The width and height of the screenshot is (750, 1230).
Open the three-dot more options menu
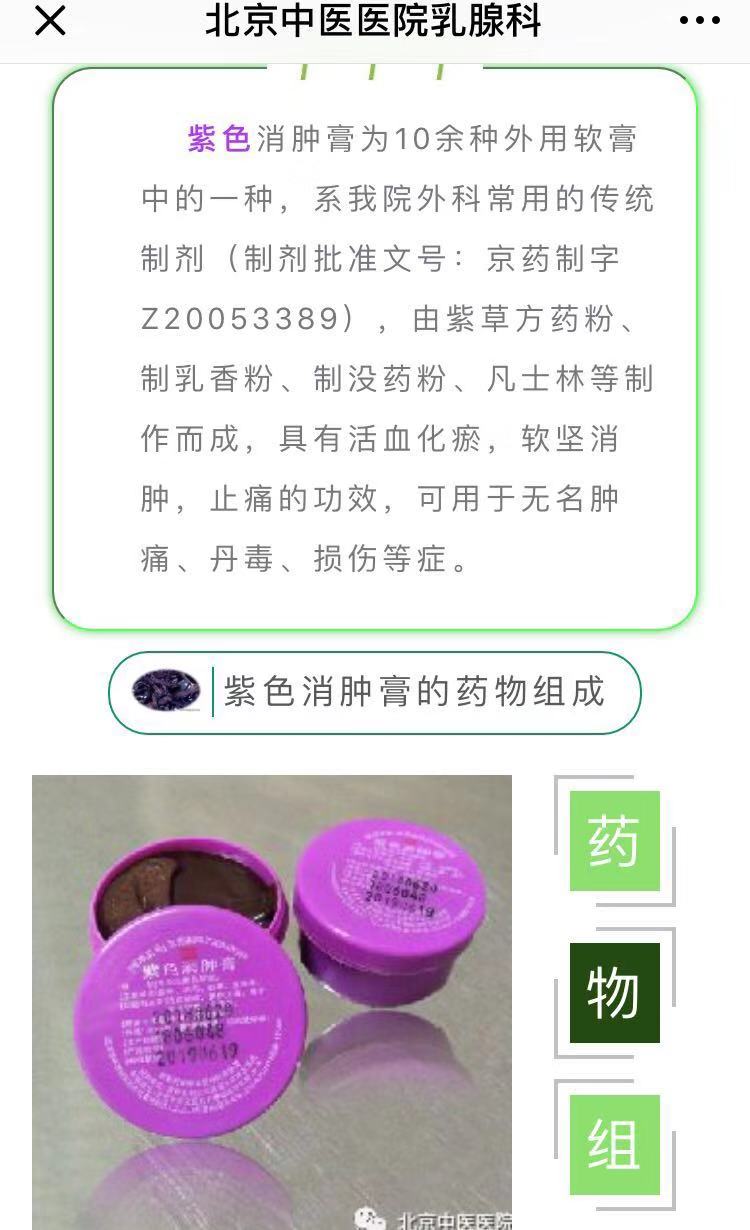tap(699, 21)
